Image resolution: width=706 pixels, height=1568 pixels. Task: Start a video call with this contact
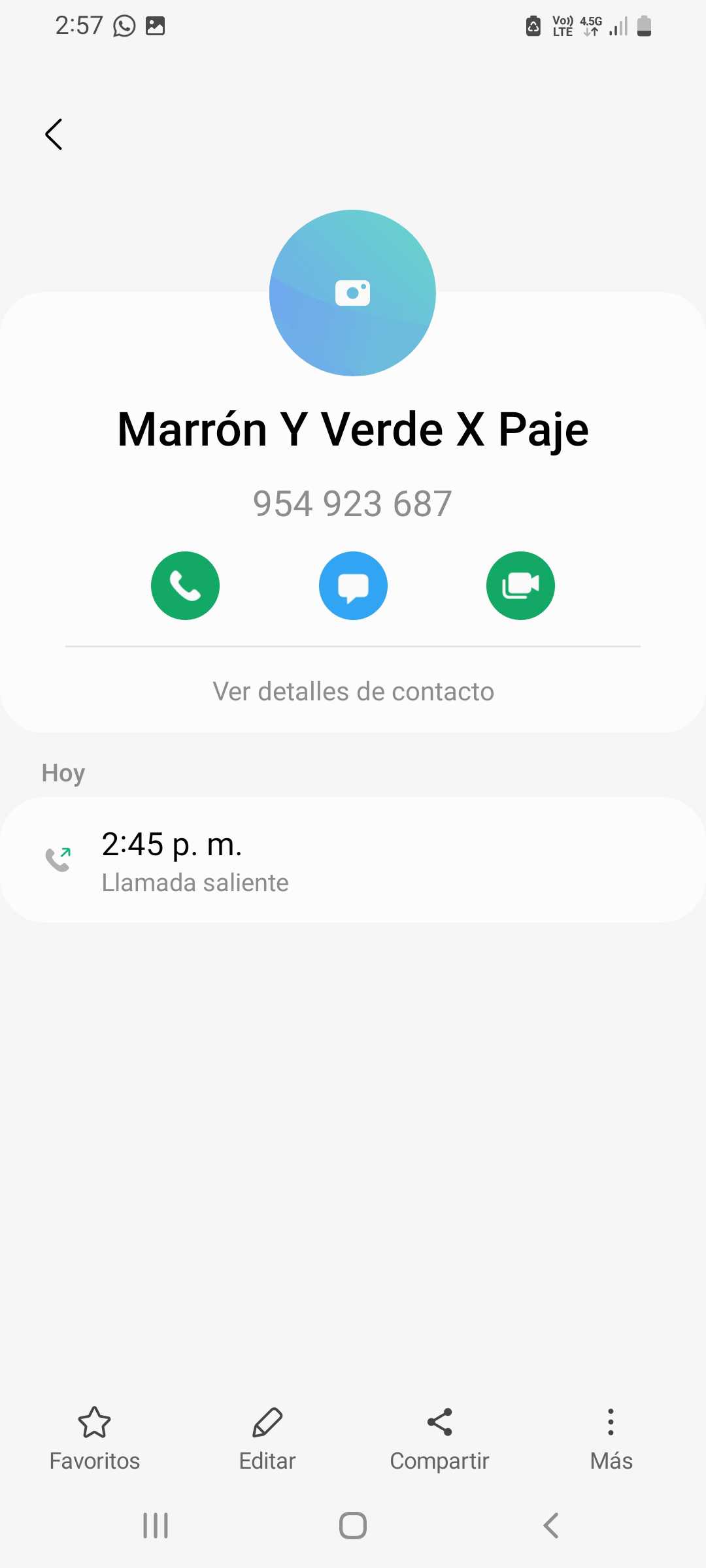520,585
